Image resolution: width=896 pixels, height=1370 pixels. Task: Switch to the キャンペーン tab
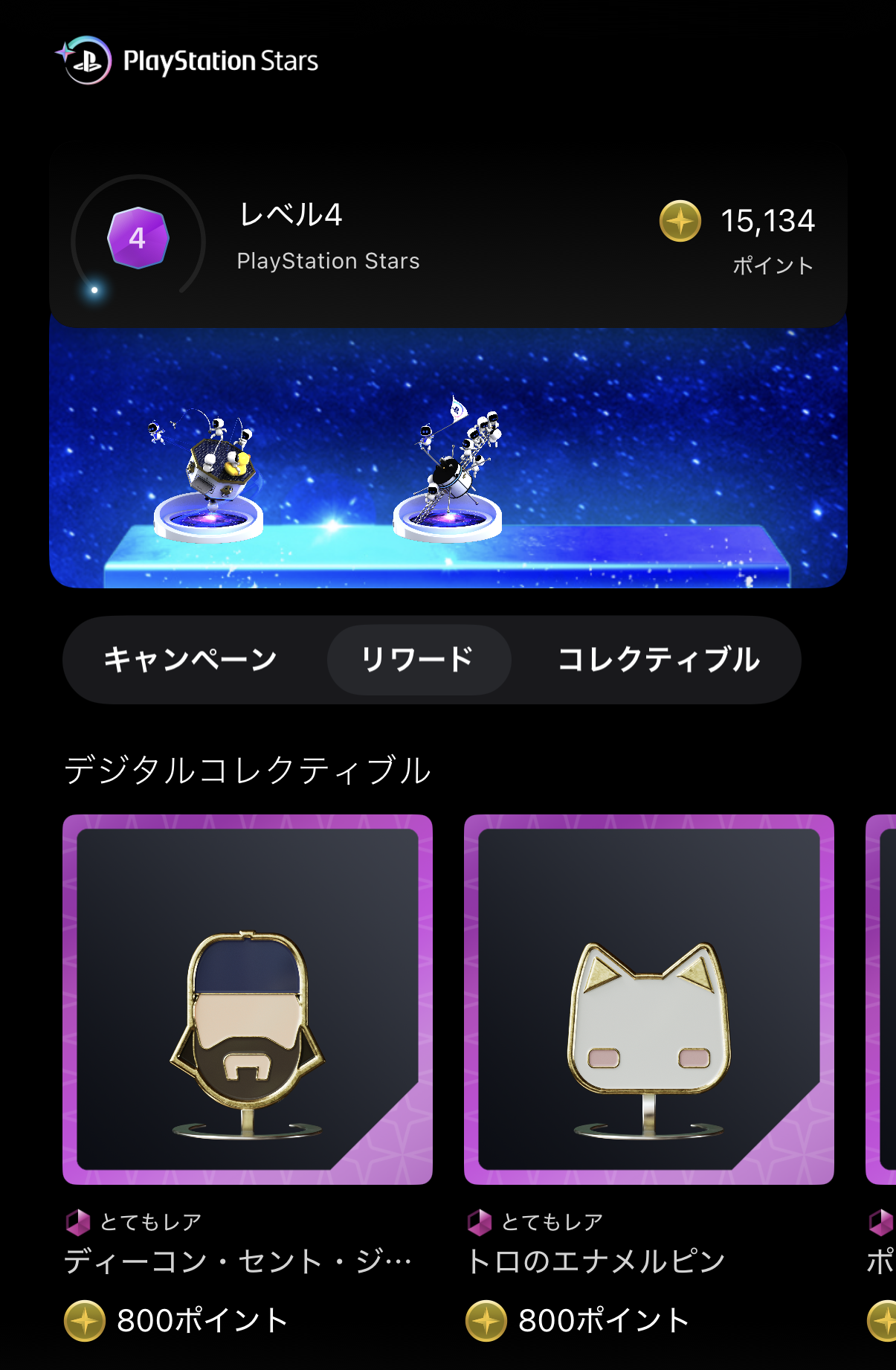[x=190, y=660]
